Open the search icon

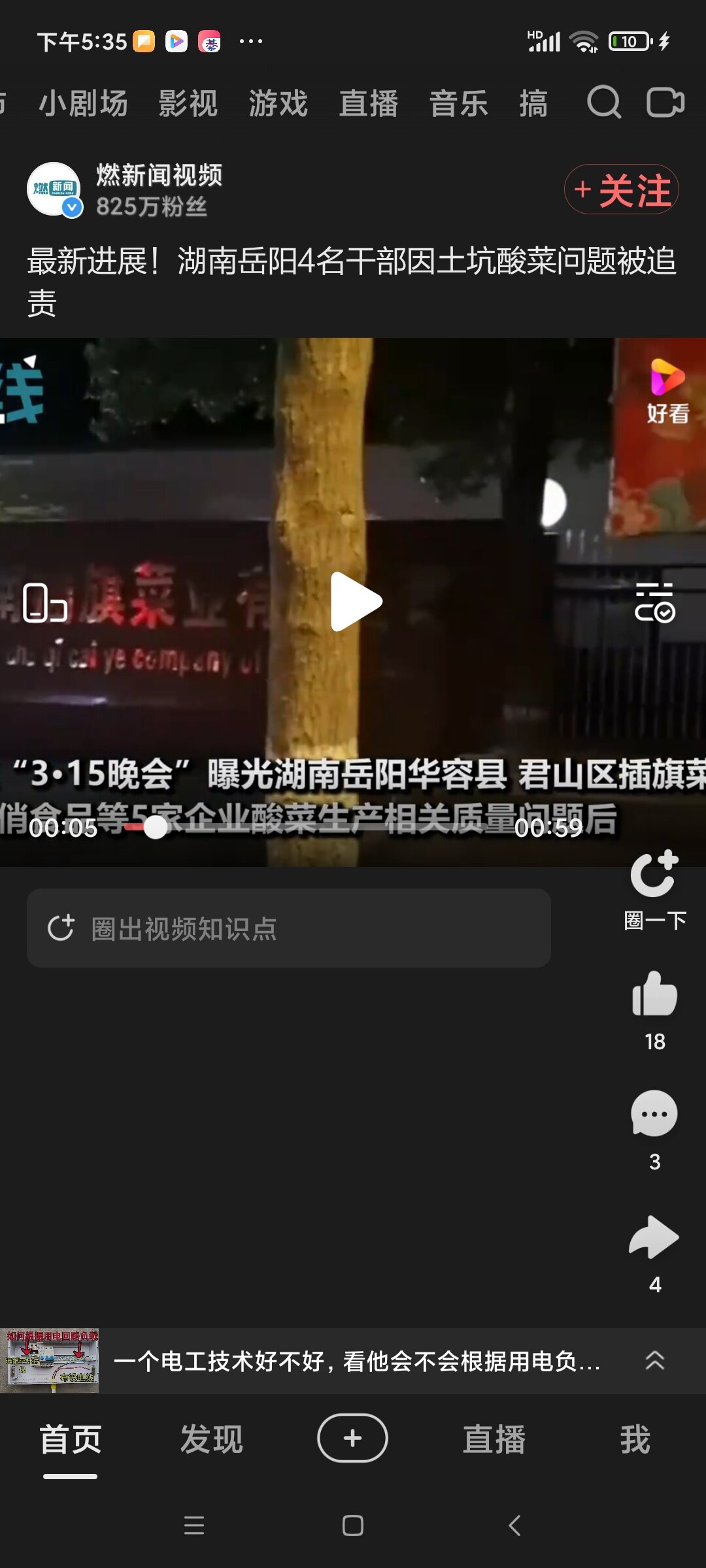point(603,103)
